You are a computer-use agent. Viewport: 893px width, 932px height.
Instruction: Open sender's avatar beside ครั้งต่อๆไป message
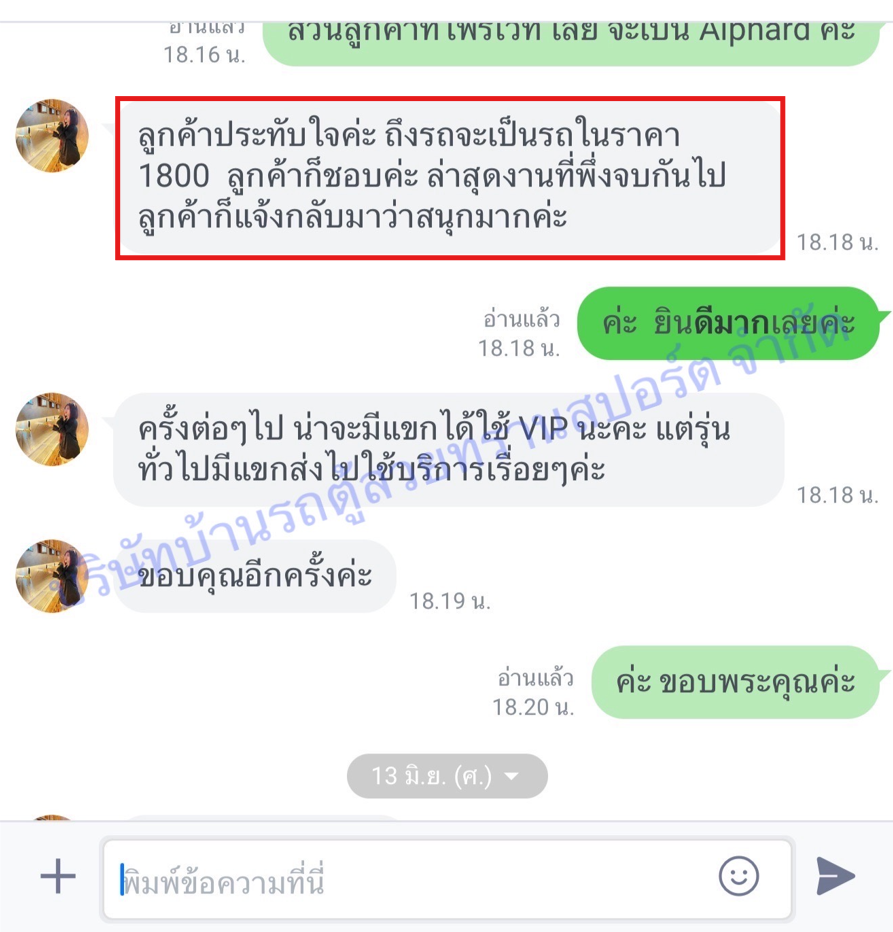pyautogui.click(x=52, y=429)
